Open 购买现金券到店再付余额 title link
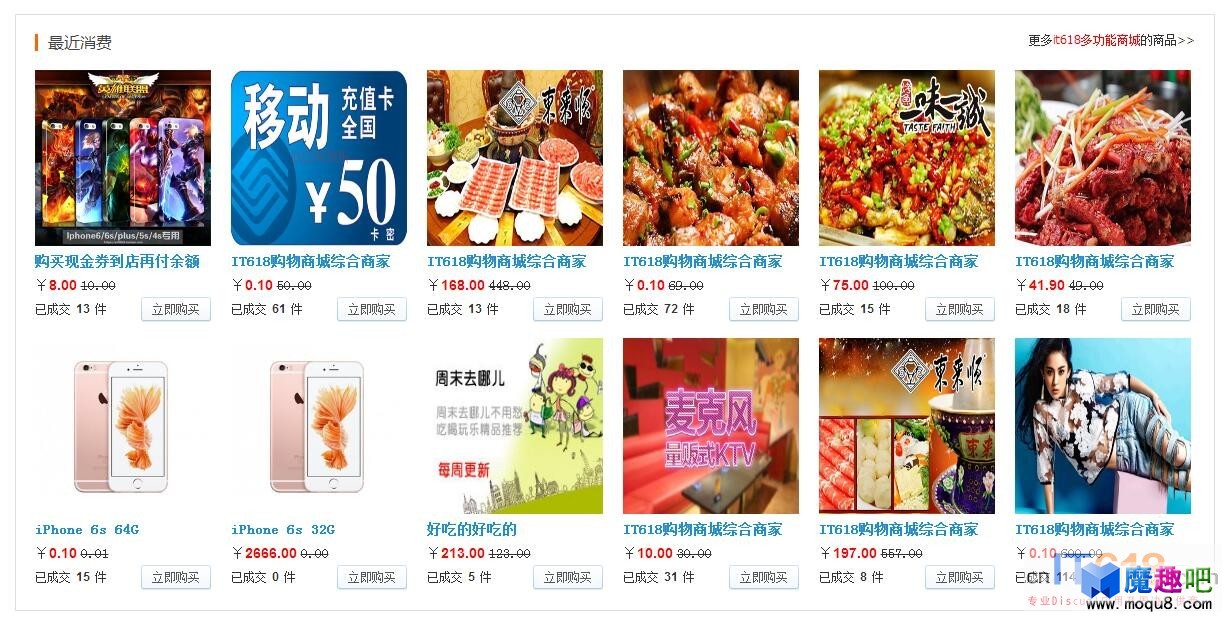The image size is (1227, 617). [x=117, y=261]
